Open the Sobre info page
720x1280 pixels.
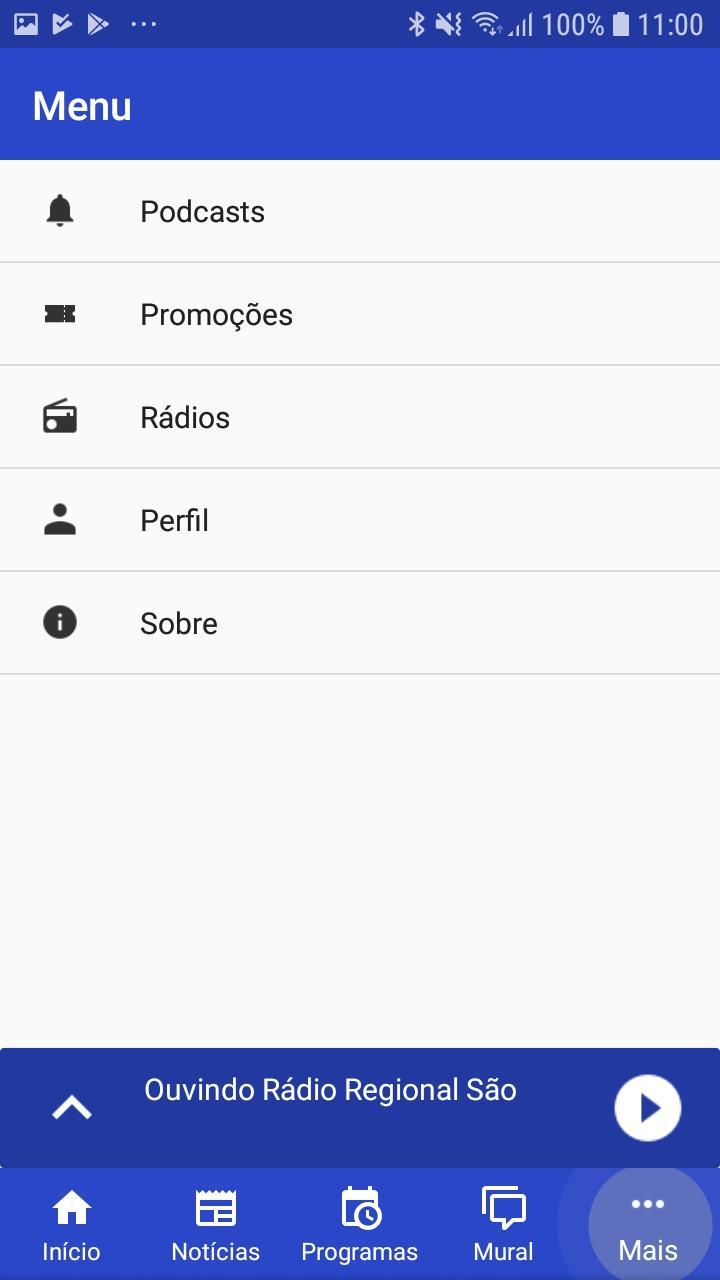coord(360,623)
